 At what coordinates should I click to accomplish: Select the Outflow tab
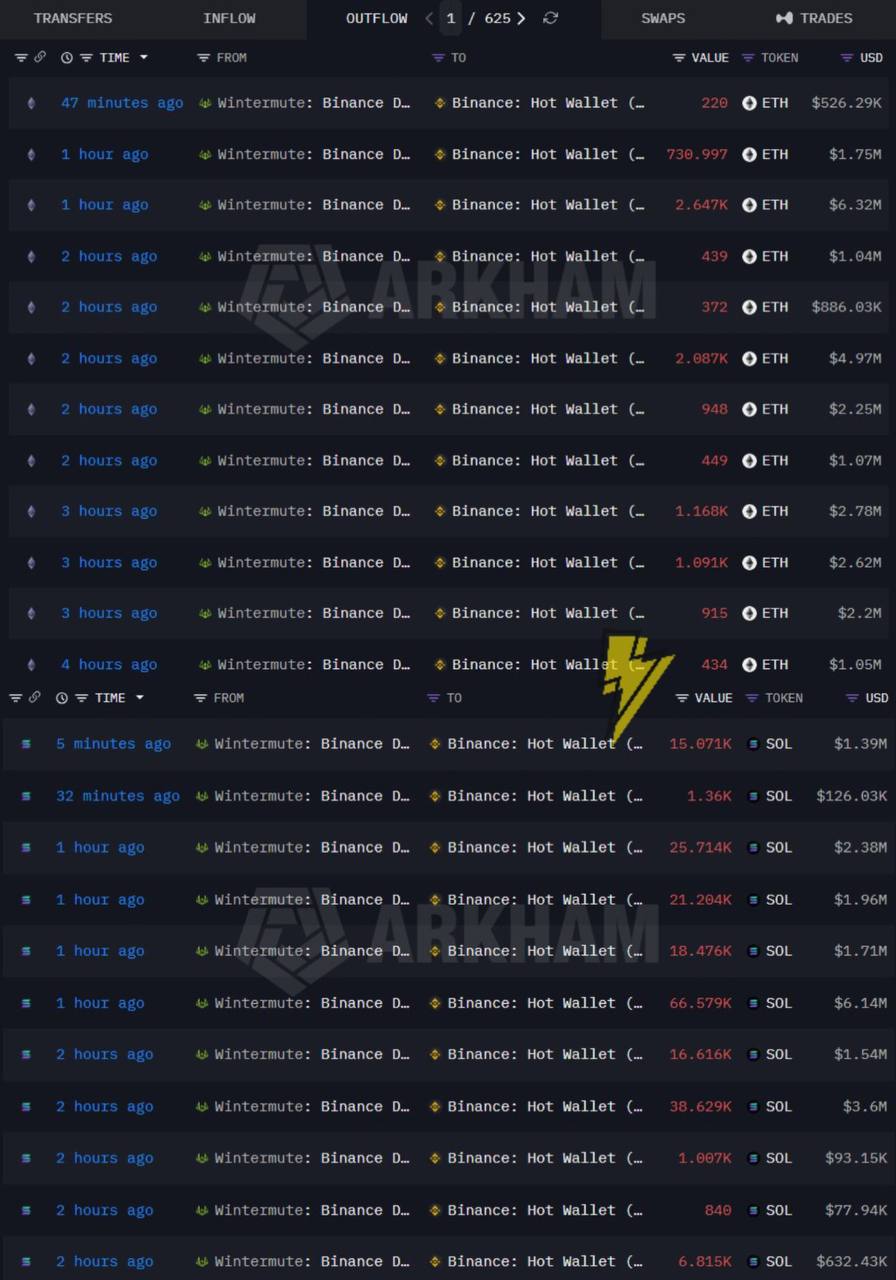point(376,18)
